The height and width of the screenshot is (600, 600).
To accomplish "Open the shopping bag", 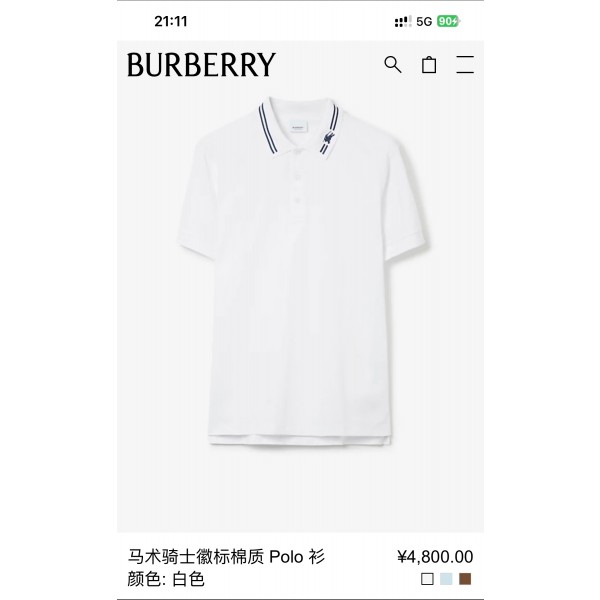I will pyautogui.click(x=429, y=65).
